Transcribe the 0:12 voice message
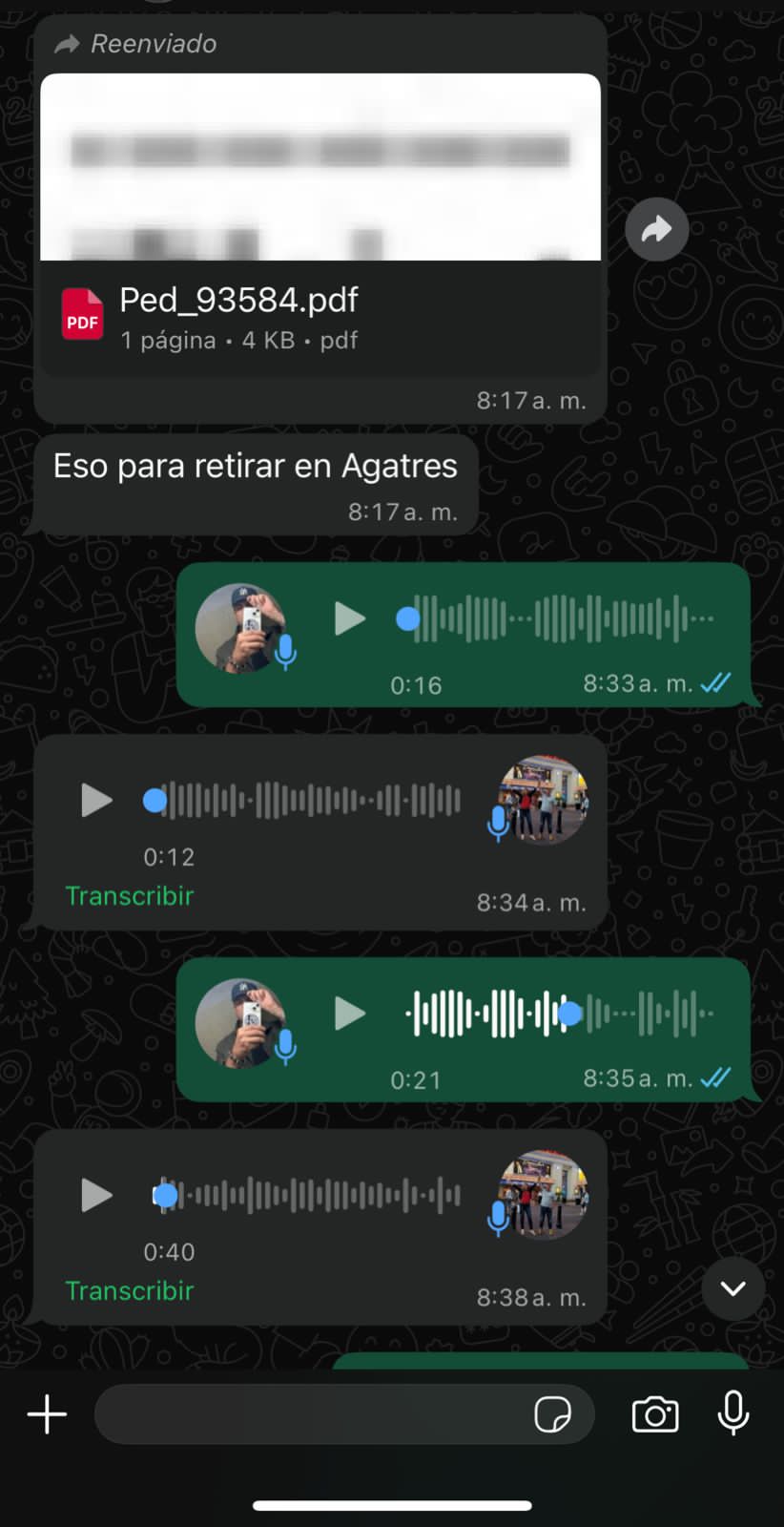Viewport: 784px width, 1527px height. point(130,895)
